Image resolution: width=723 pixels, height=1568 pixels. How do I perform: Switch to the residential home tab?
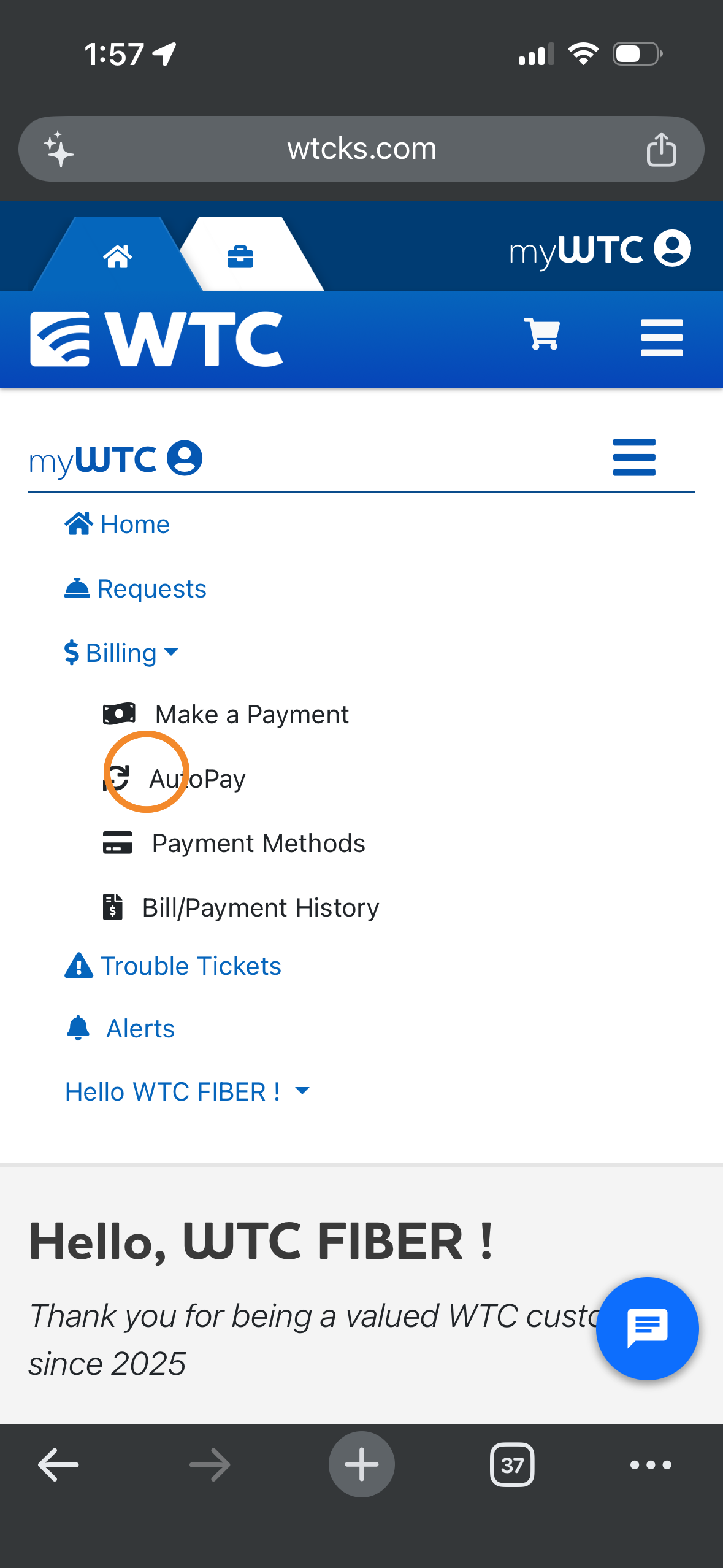tap(117, 256)
